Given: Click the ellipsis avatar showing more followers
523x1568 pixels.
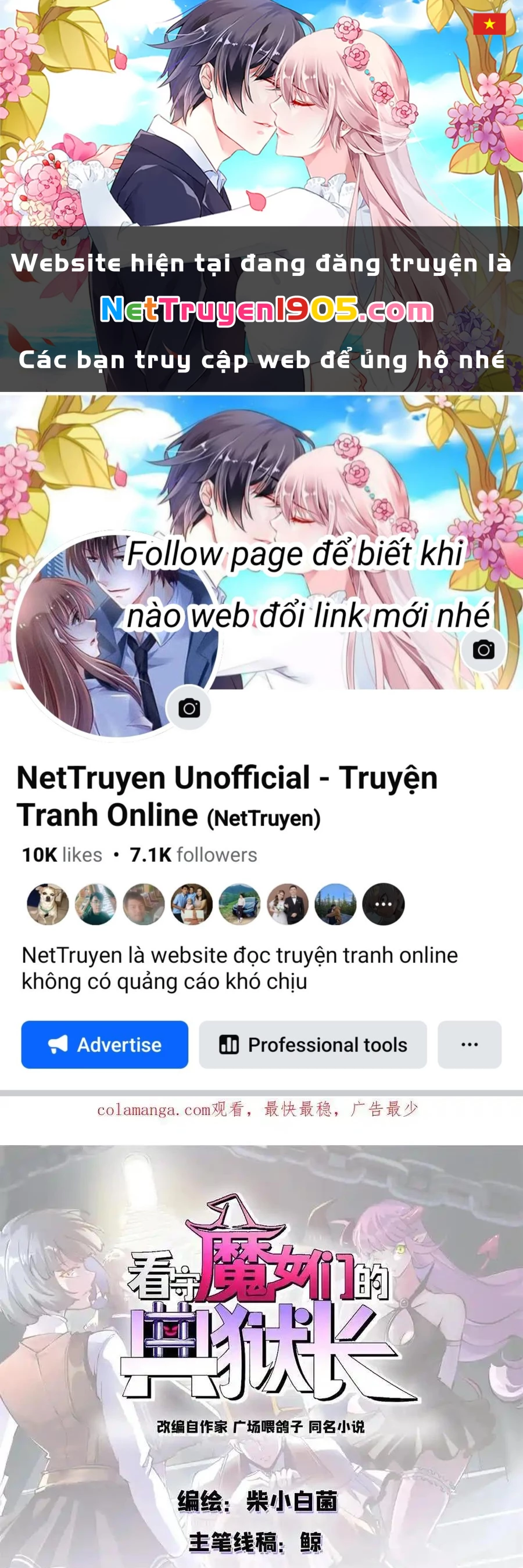Looking at the screenshot, I should 383,905.
